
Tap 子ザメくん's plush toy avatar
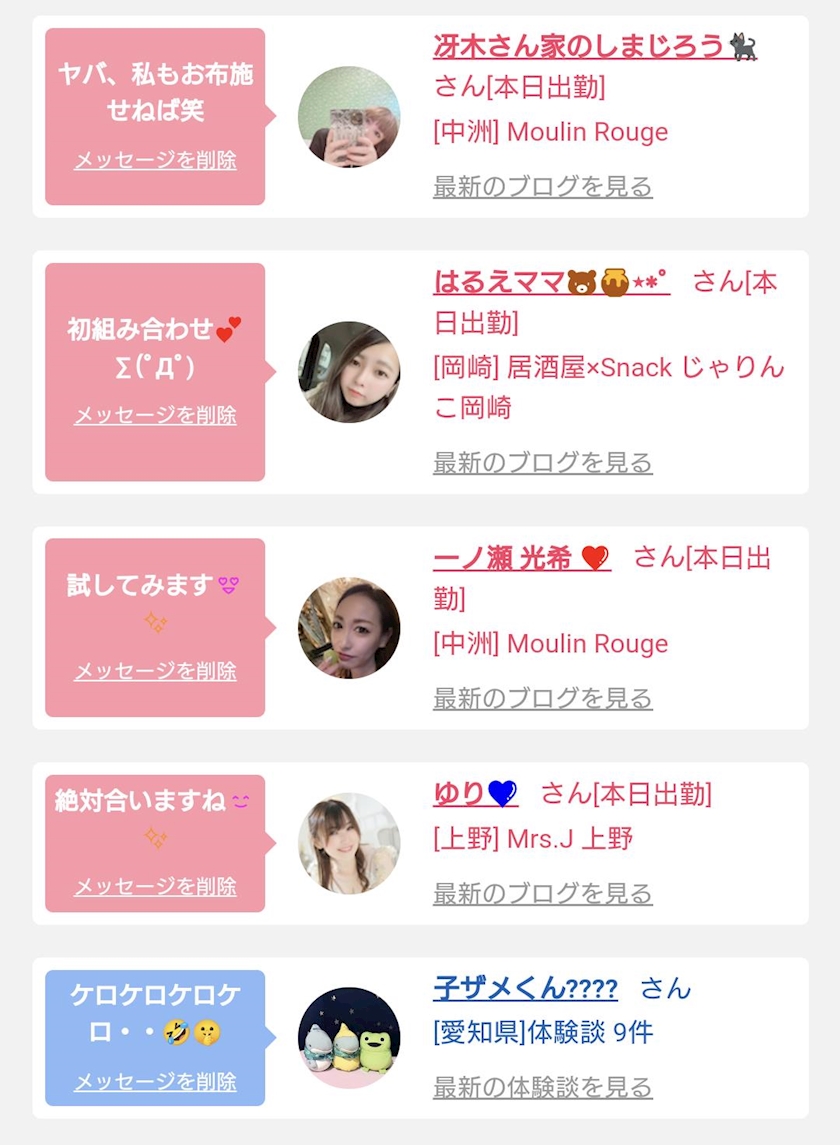pyautogui.click(x=349, y=1038)
